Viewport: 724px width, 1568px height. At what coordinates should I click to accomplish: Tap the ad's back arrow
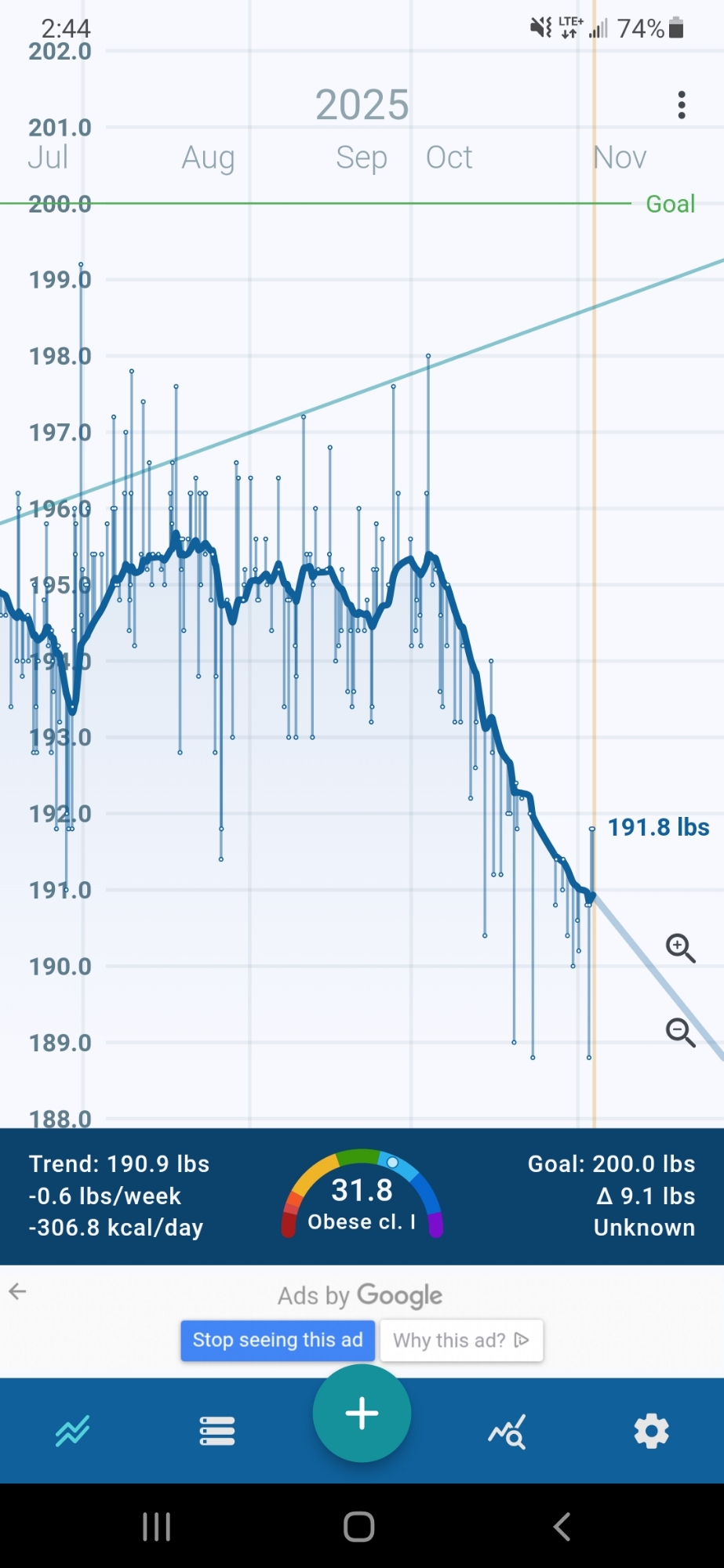tap(17, 1291)
